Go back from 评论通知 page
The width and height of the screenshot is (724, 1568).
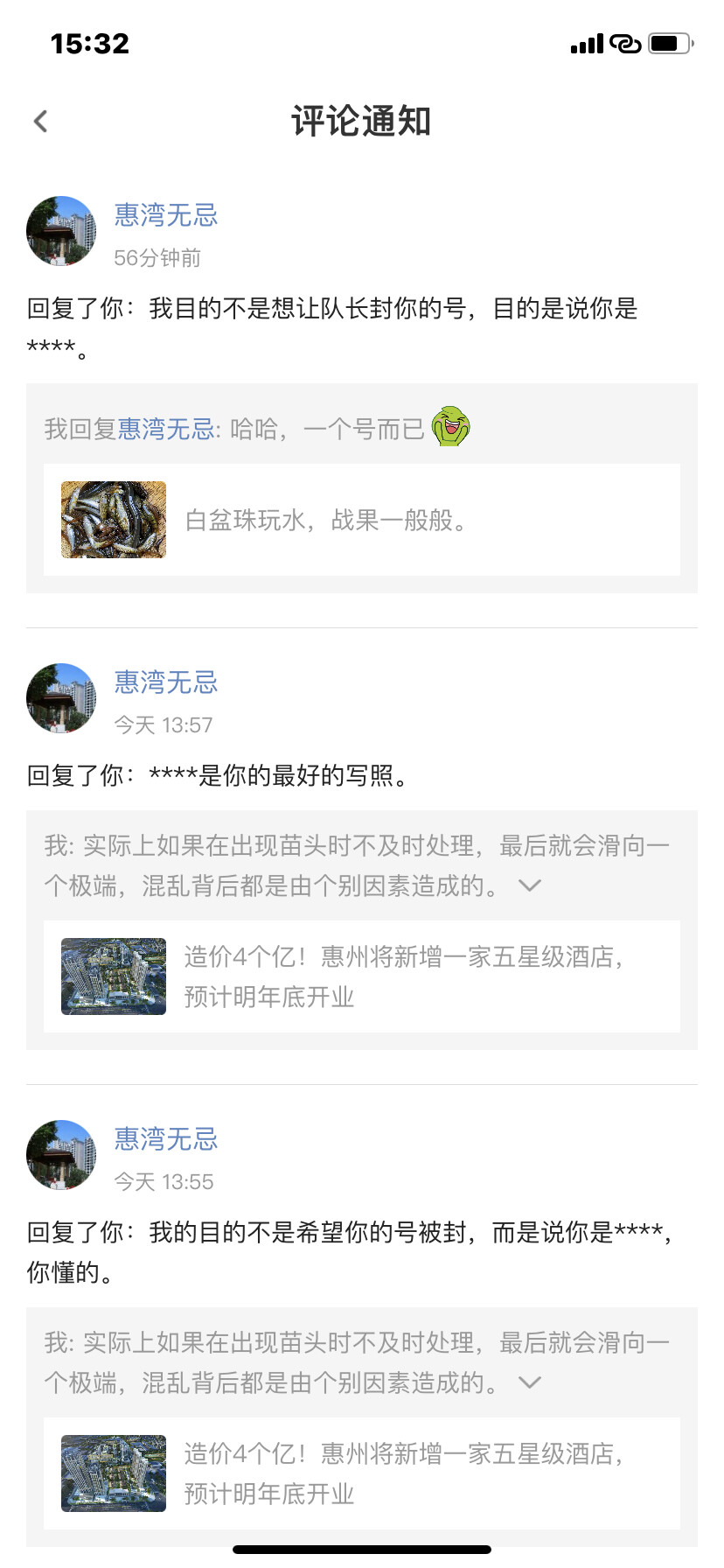[40, 122]
